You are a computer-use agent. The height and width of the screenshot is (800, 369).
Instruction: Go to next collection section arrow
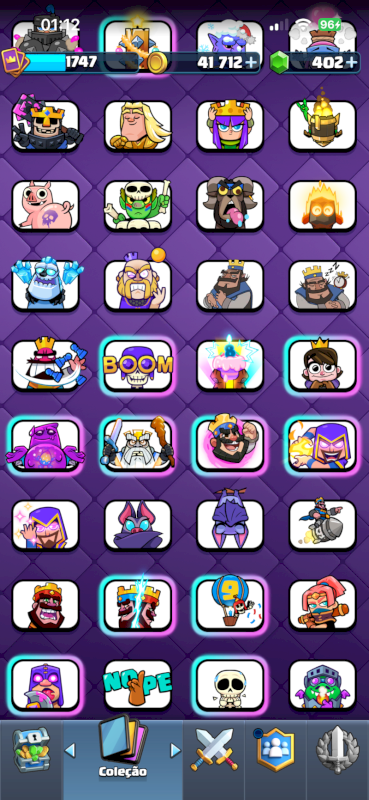(x=175, y=750)
